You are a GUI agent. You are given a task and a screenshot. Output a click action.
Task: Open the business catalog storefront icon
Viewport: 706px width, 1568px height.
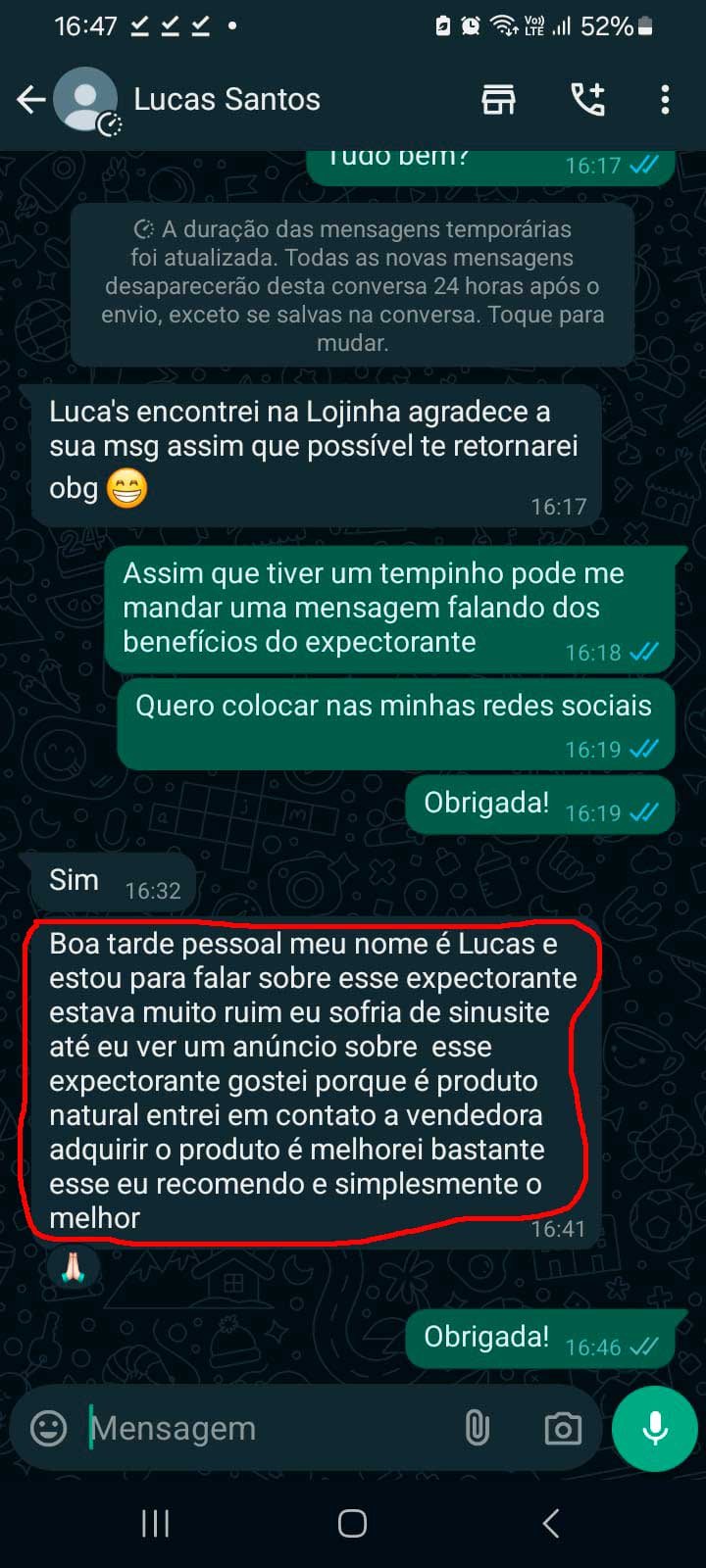(498, 99)
